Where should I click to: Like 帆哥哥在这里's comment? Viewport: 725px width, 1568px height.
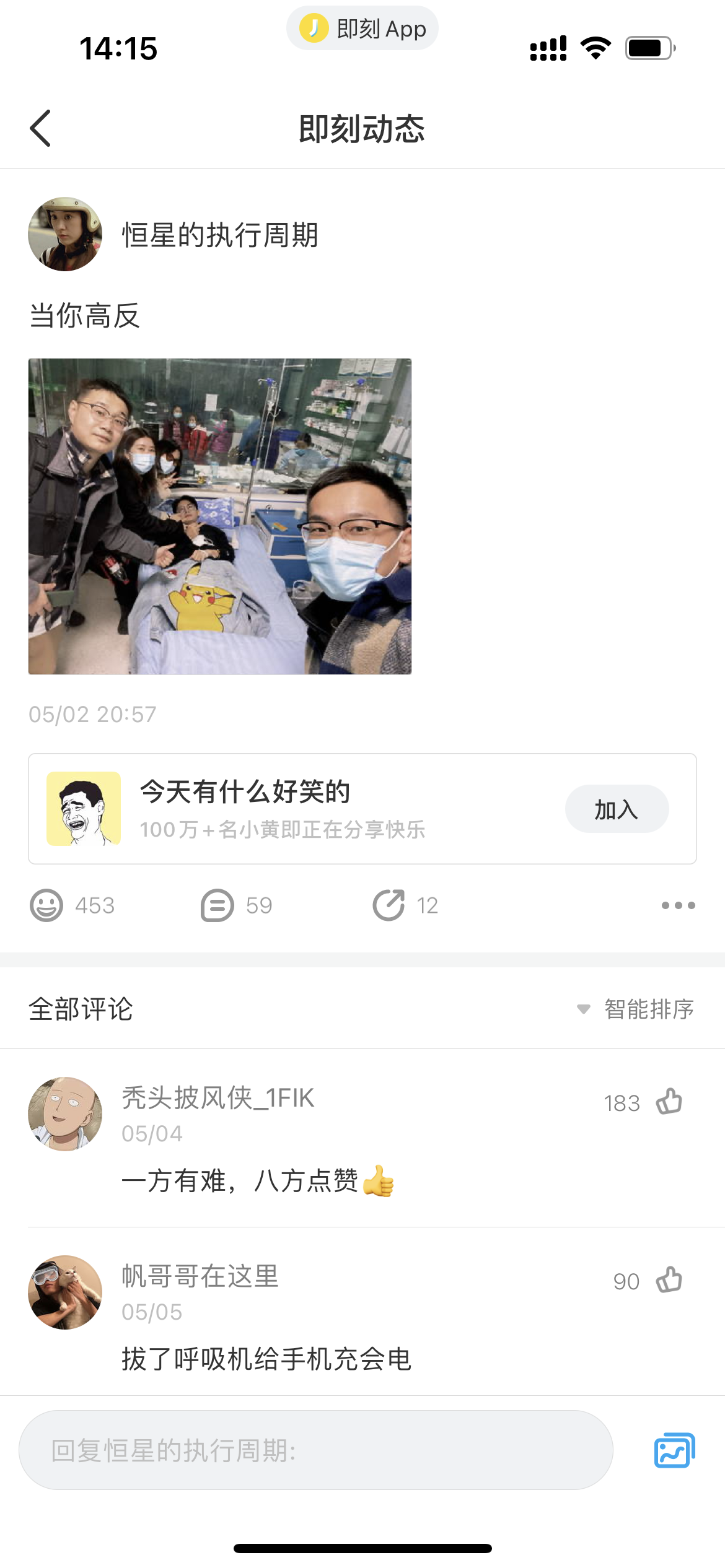[x=669, y=1280]
